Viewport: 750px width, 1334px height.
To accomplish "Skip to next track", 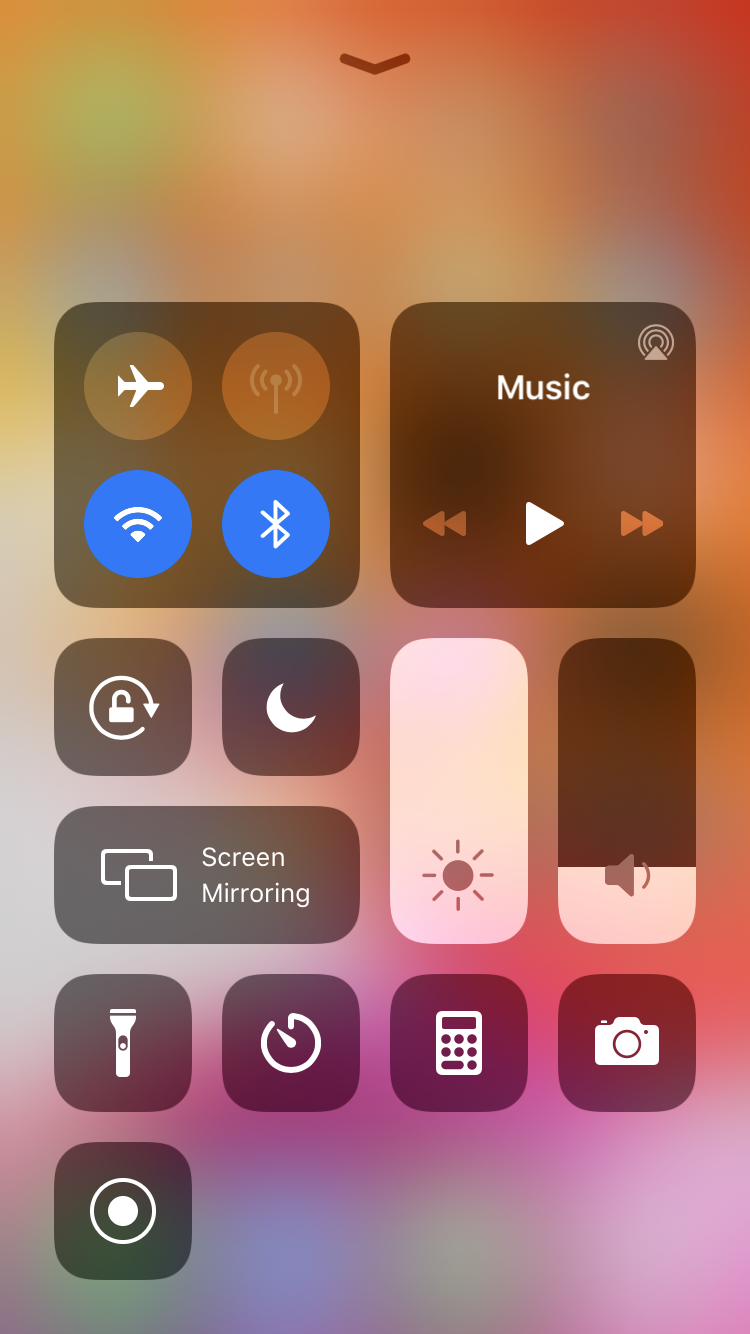I will tap(641, 523).
